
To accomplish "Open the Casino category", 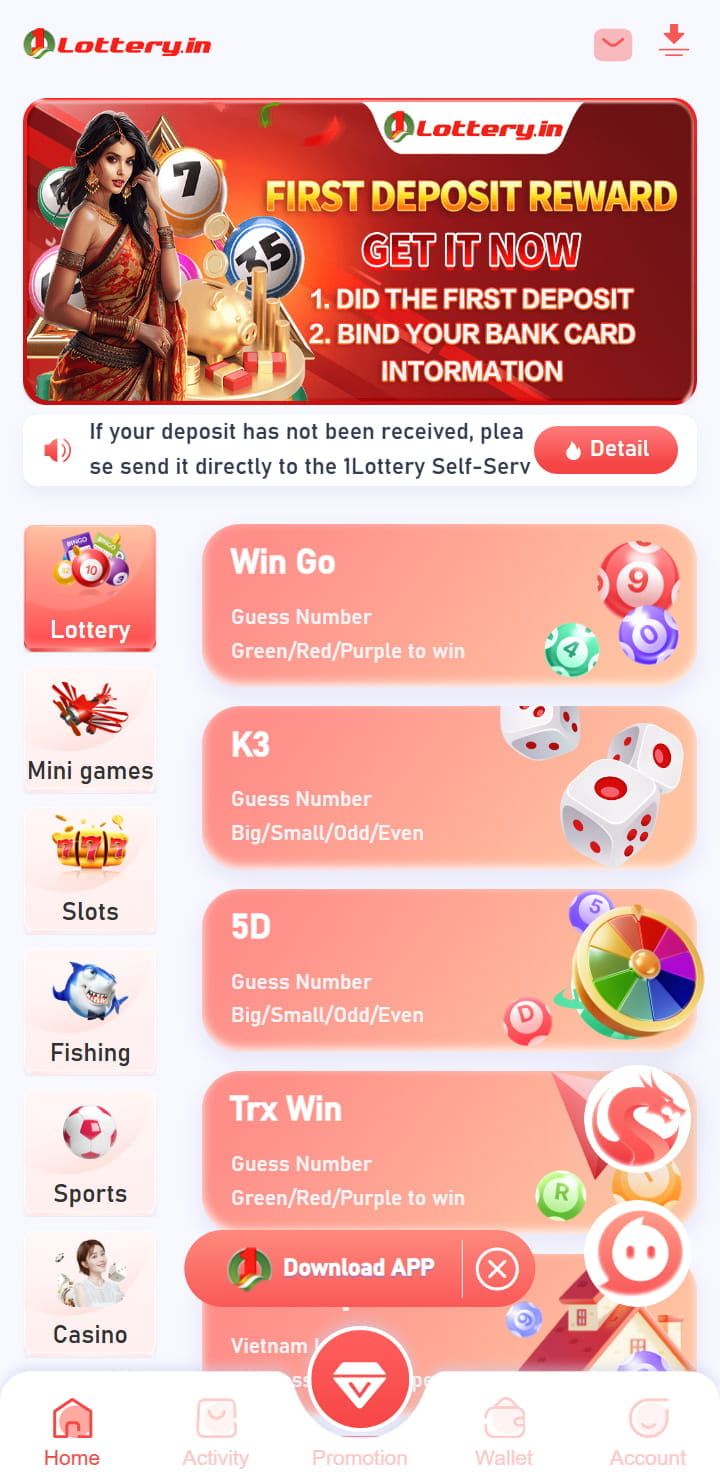I will coord(90,1293).
